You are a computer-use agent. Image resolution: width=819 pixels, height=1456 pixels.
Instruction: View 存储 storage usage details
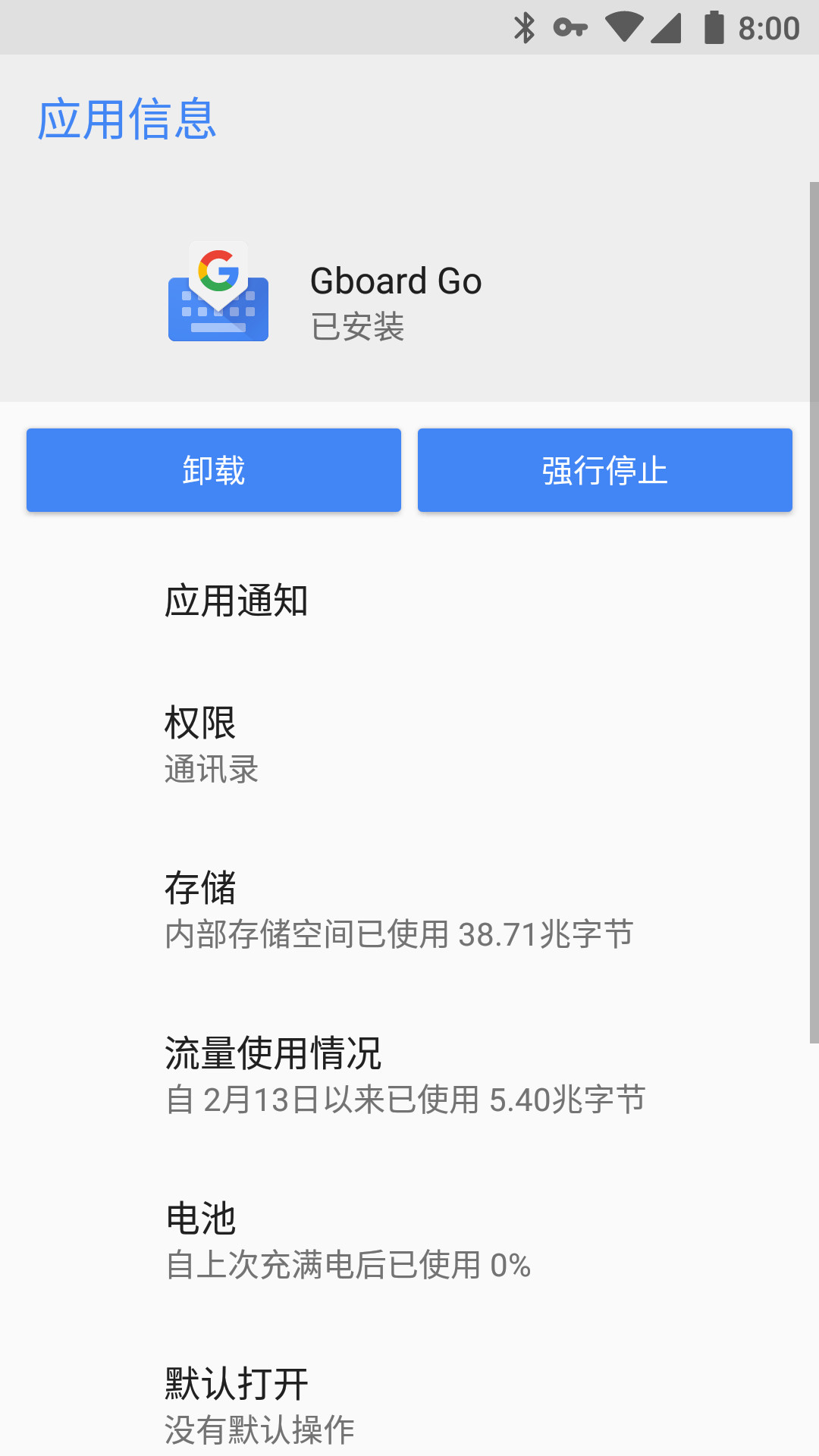[x=409, y=910]
